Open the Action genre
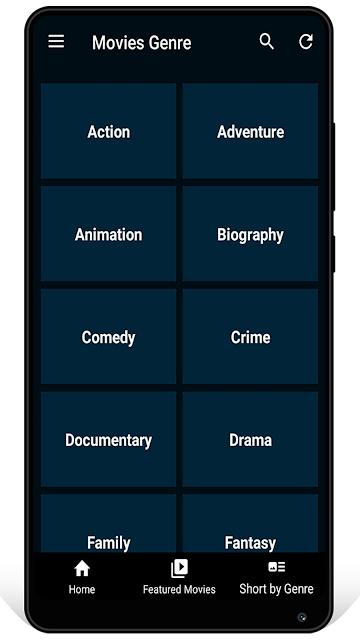The height and width of the screenshot is (640, 360). coord(109,131)
